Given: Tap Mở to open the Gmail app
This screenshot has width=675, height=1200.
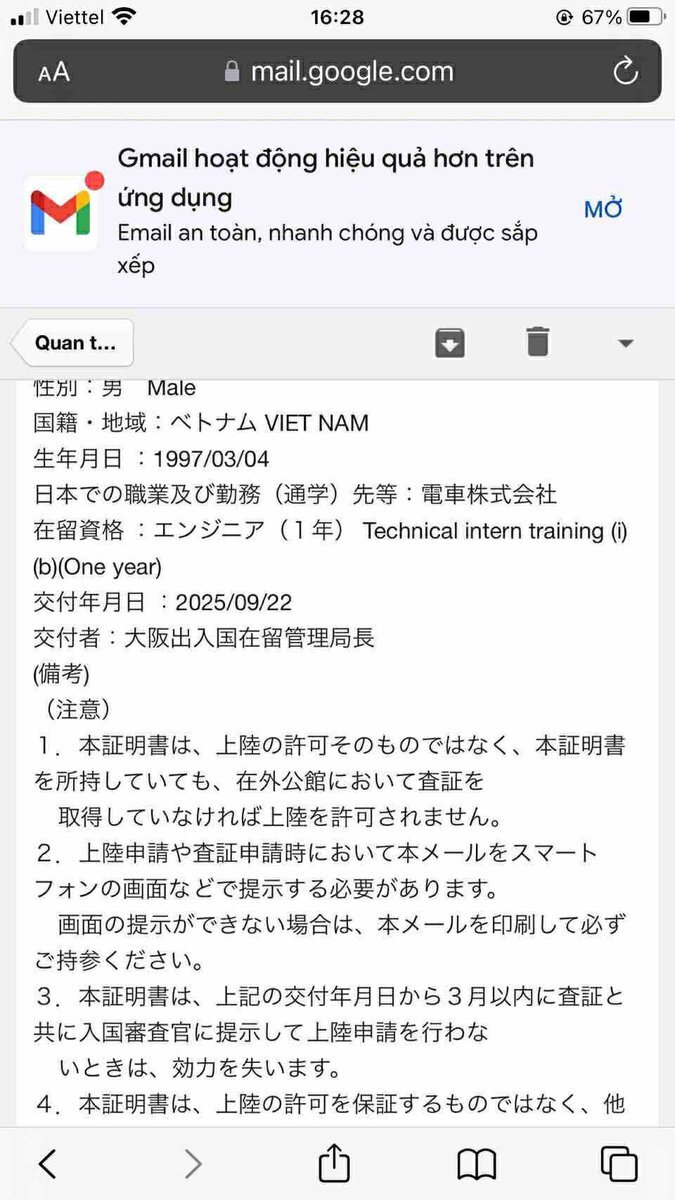Looking at the screenshot, I should 603,209.
